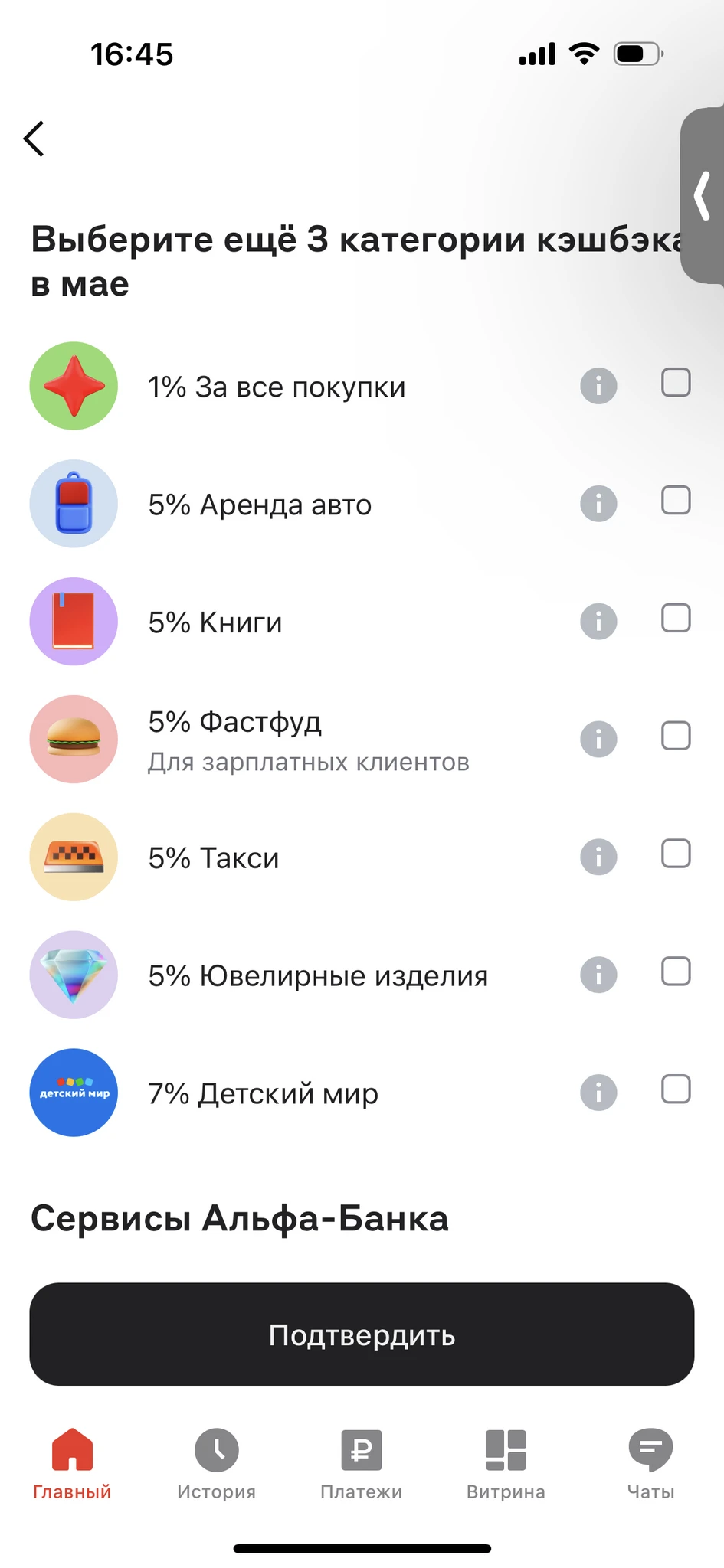This screenshot has width=724, height=1568.
Task: Tick the 5% Книги checkbox
Action: tap(676, 619)
